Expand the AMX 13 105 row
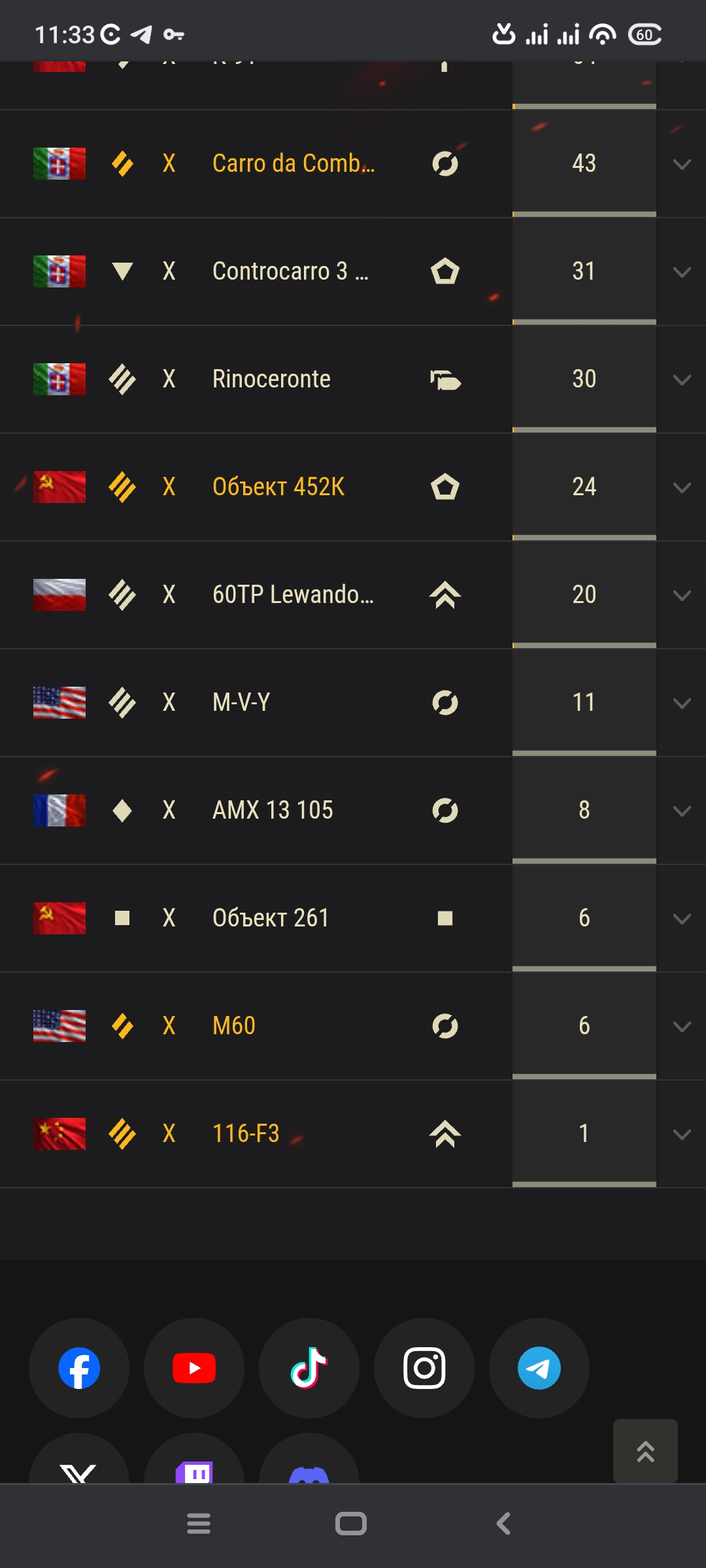Image resolution: width=706 pixels, height=1568 pixels. point(681,811)
